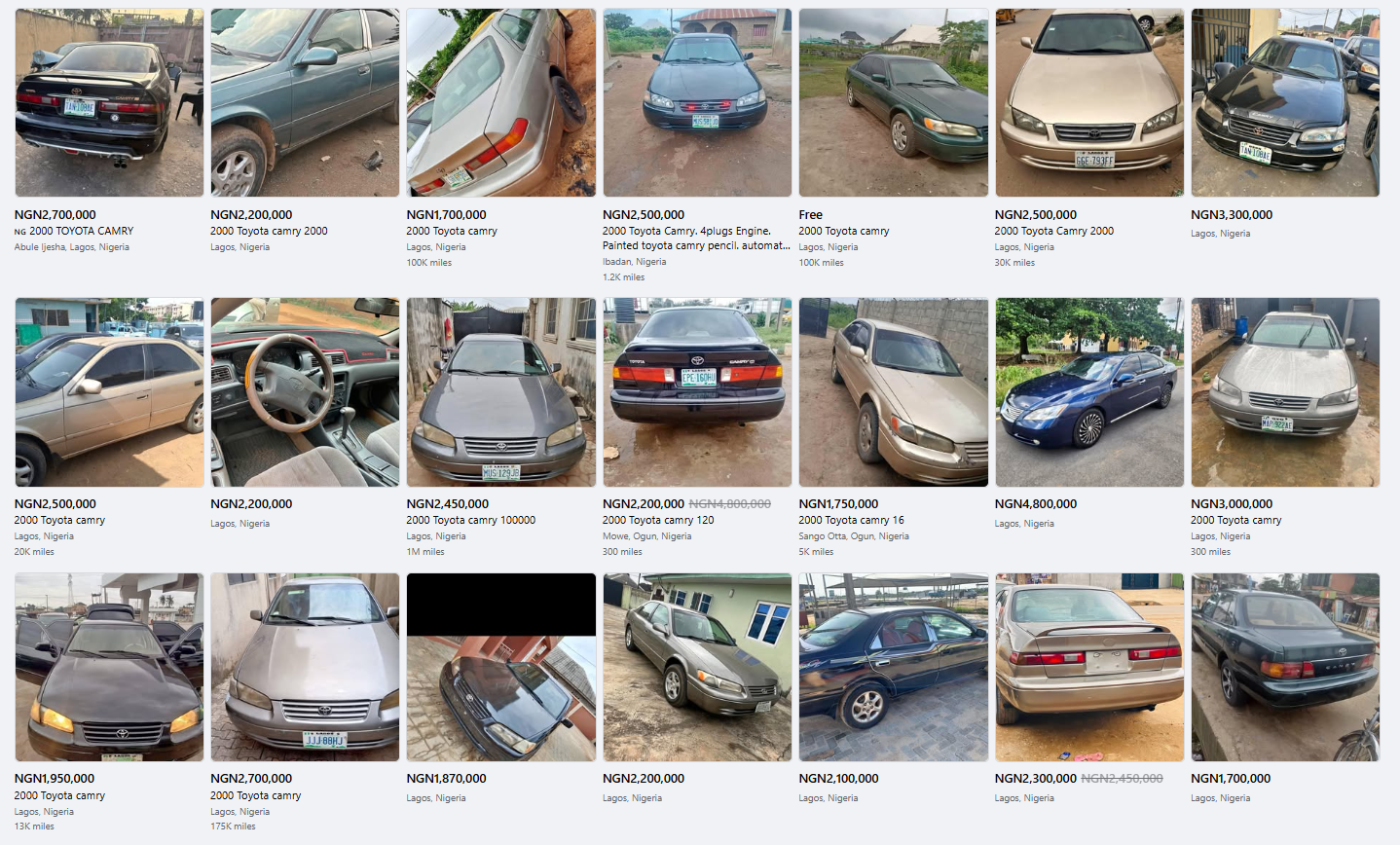Open the blue car listing priced NGN4,800,000
1400x845 pixels.
1089,392
